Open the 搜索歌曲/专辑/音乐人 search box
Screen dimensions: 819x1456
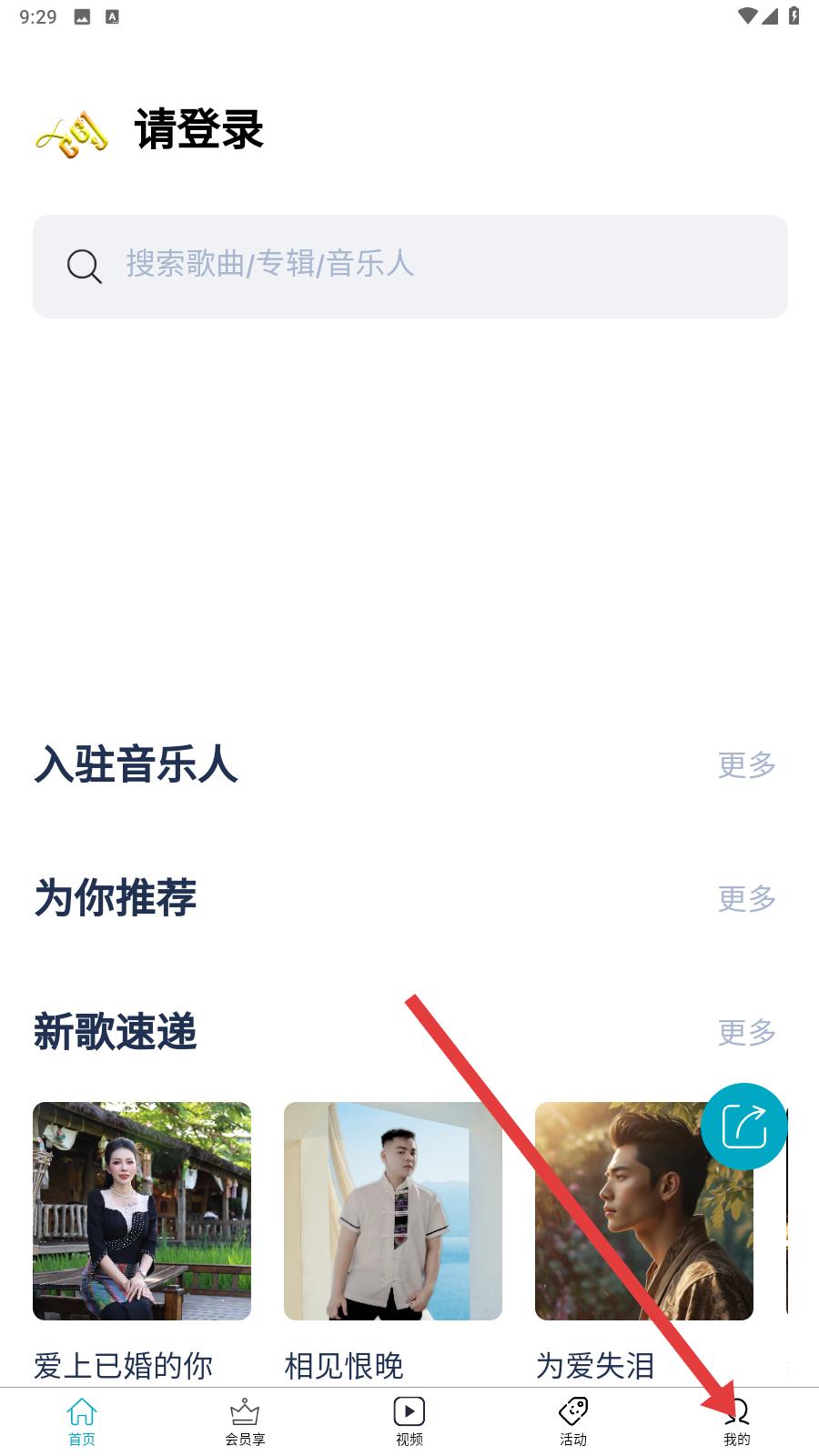pos(409,266)
